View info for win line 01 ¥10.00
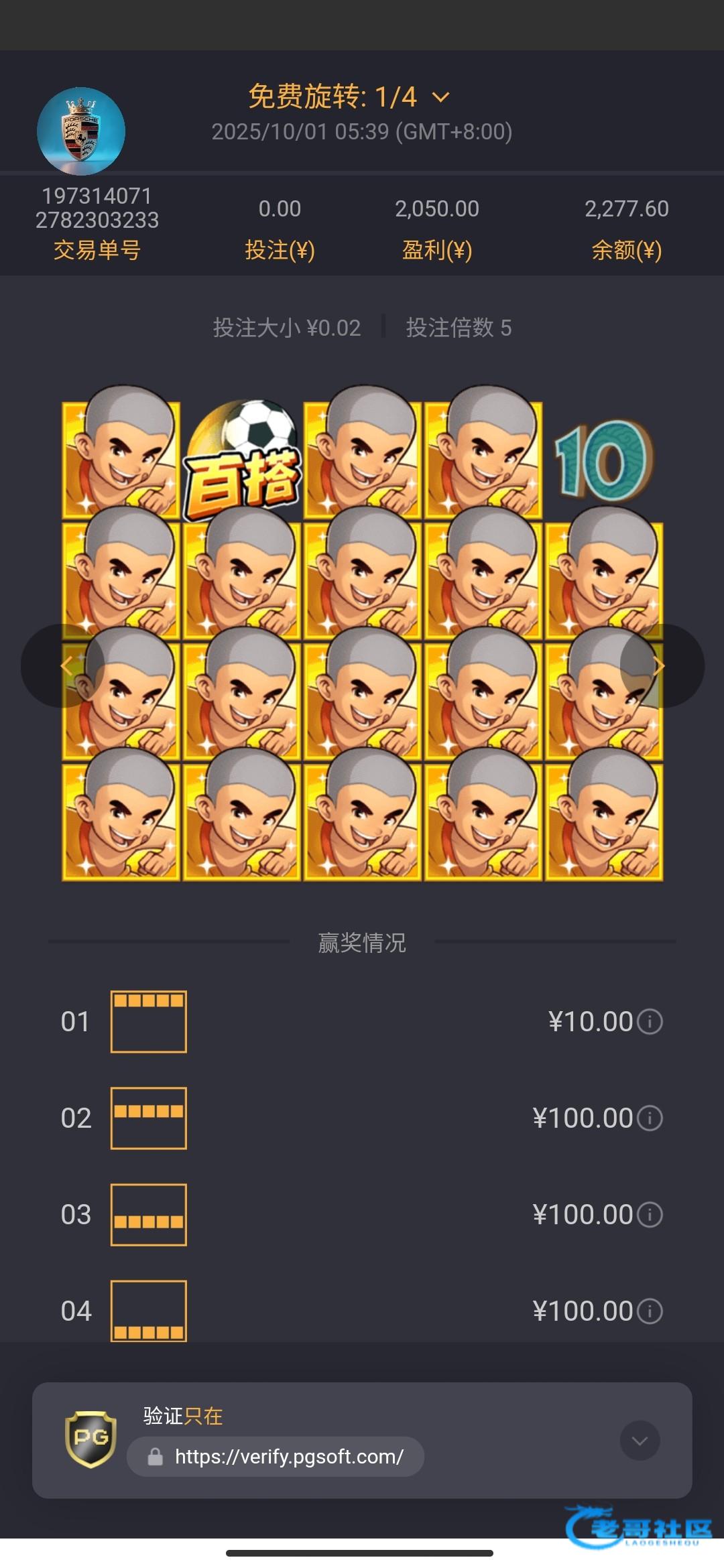Screen dimensions: 724x1568 (650, 1022)
